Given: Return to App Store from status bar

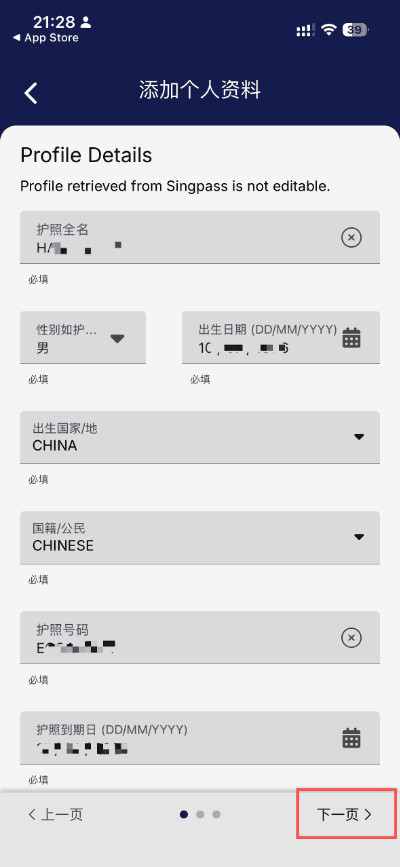Looking at the screenshot, I should 45,38.
